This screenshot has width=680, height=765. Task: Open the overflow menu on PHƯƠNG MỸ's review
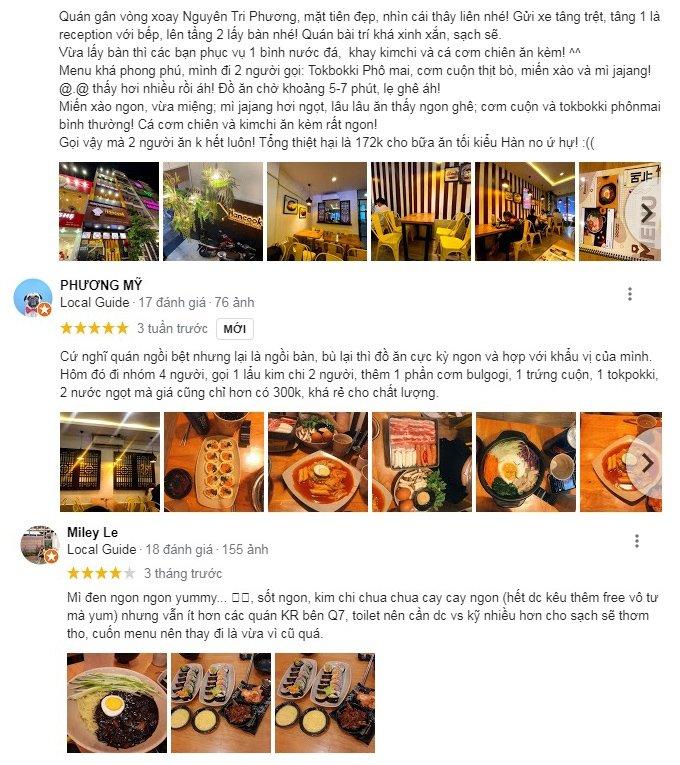(x=630, y=294)
